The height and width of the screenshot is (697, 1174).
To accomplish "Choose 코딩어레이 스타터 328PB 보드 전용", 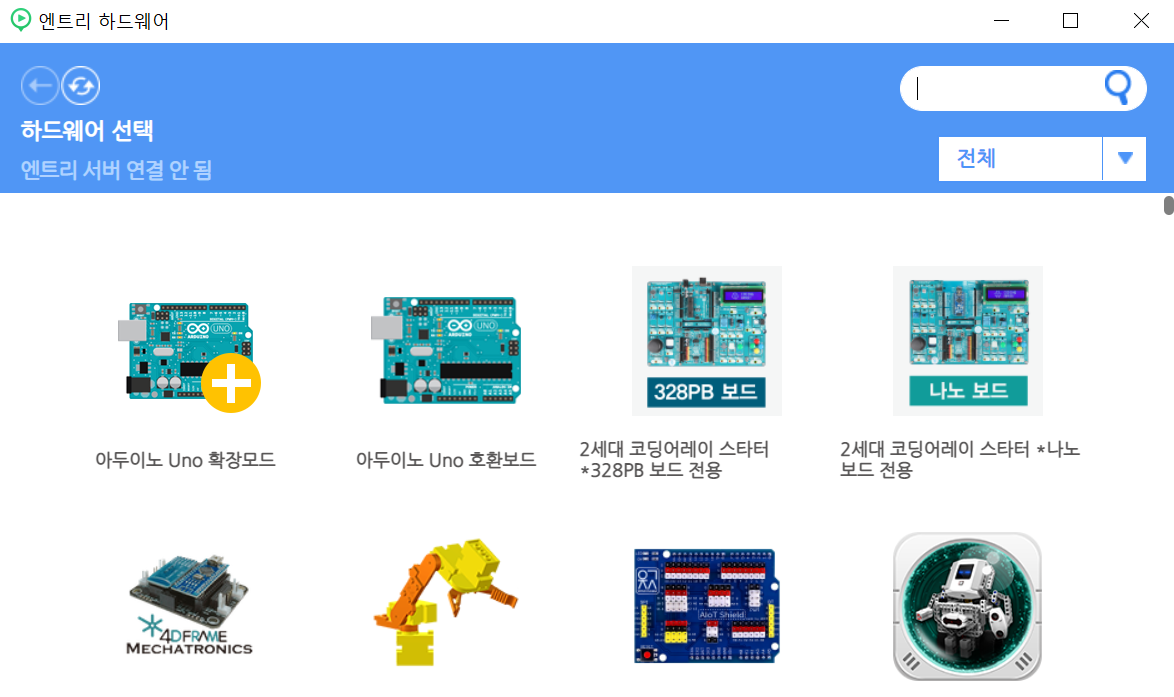I will (706, 342).
